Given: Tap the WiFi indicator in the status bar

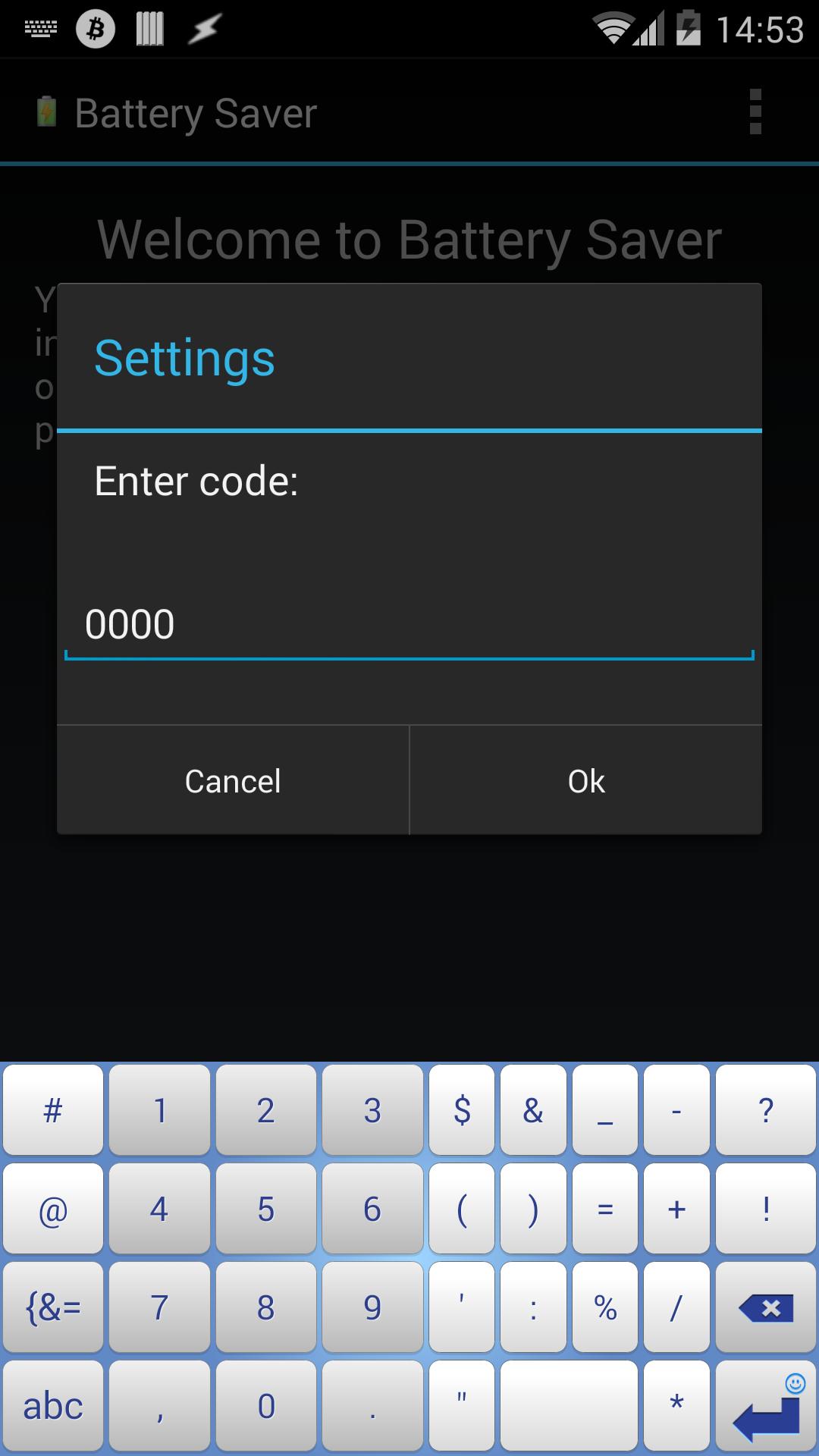Looking at the screenshot, I should (x=613, y=27).
